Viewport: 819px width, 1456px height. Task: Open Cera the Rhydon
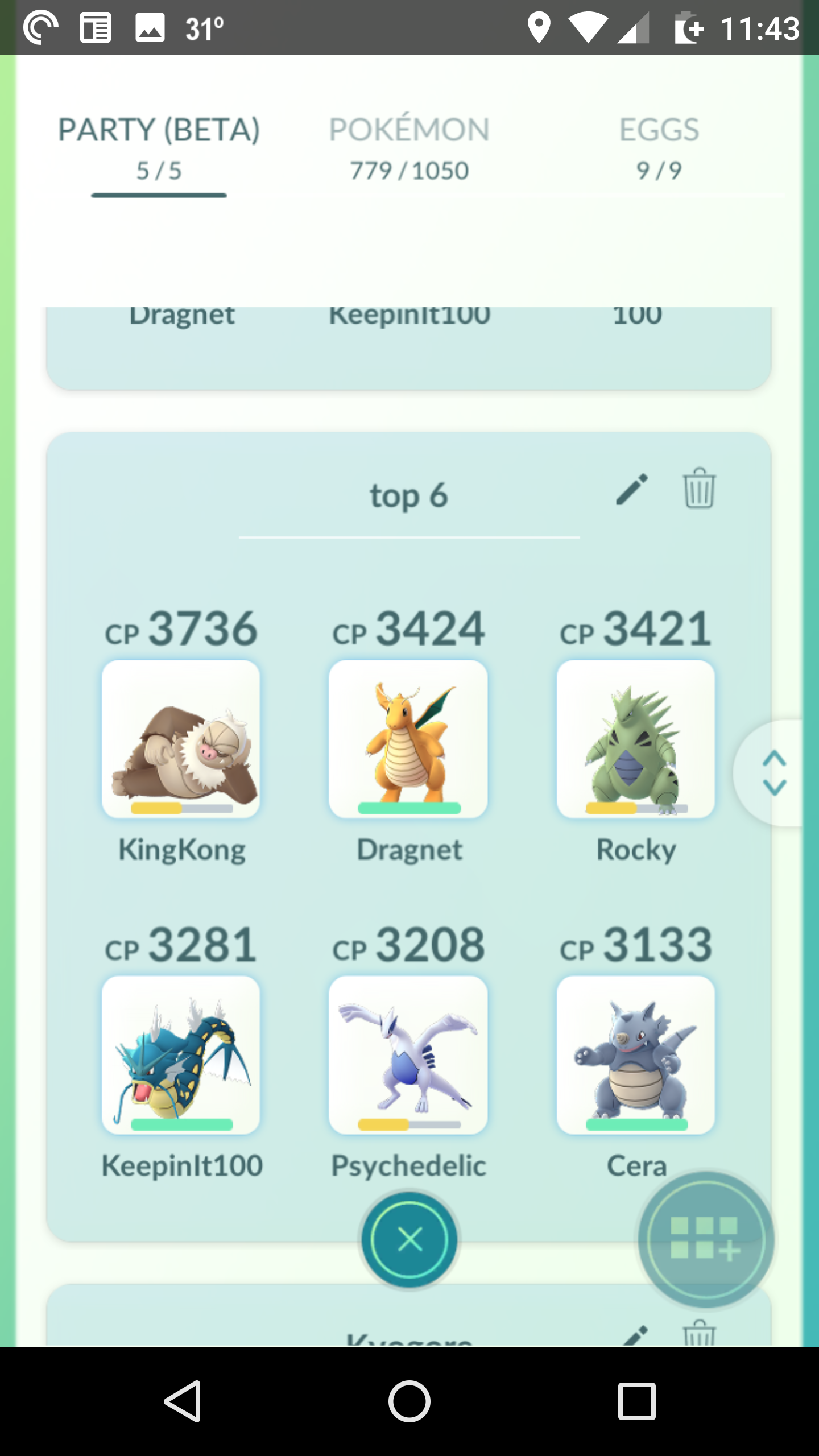(636, 1055)
